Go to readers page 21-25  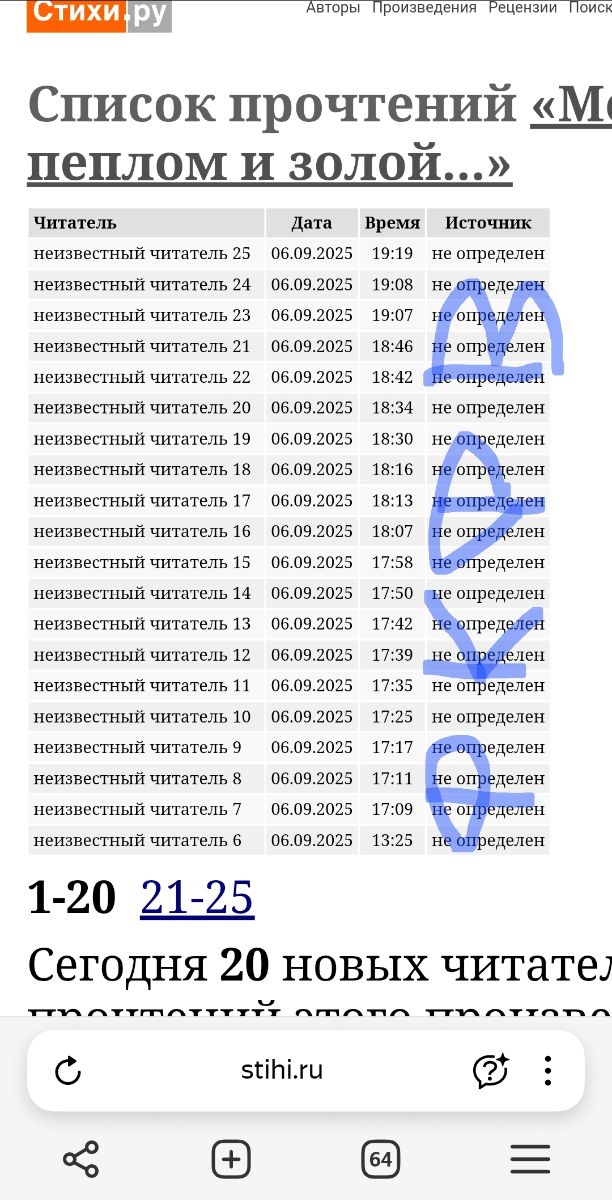[x=197, y=898]
